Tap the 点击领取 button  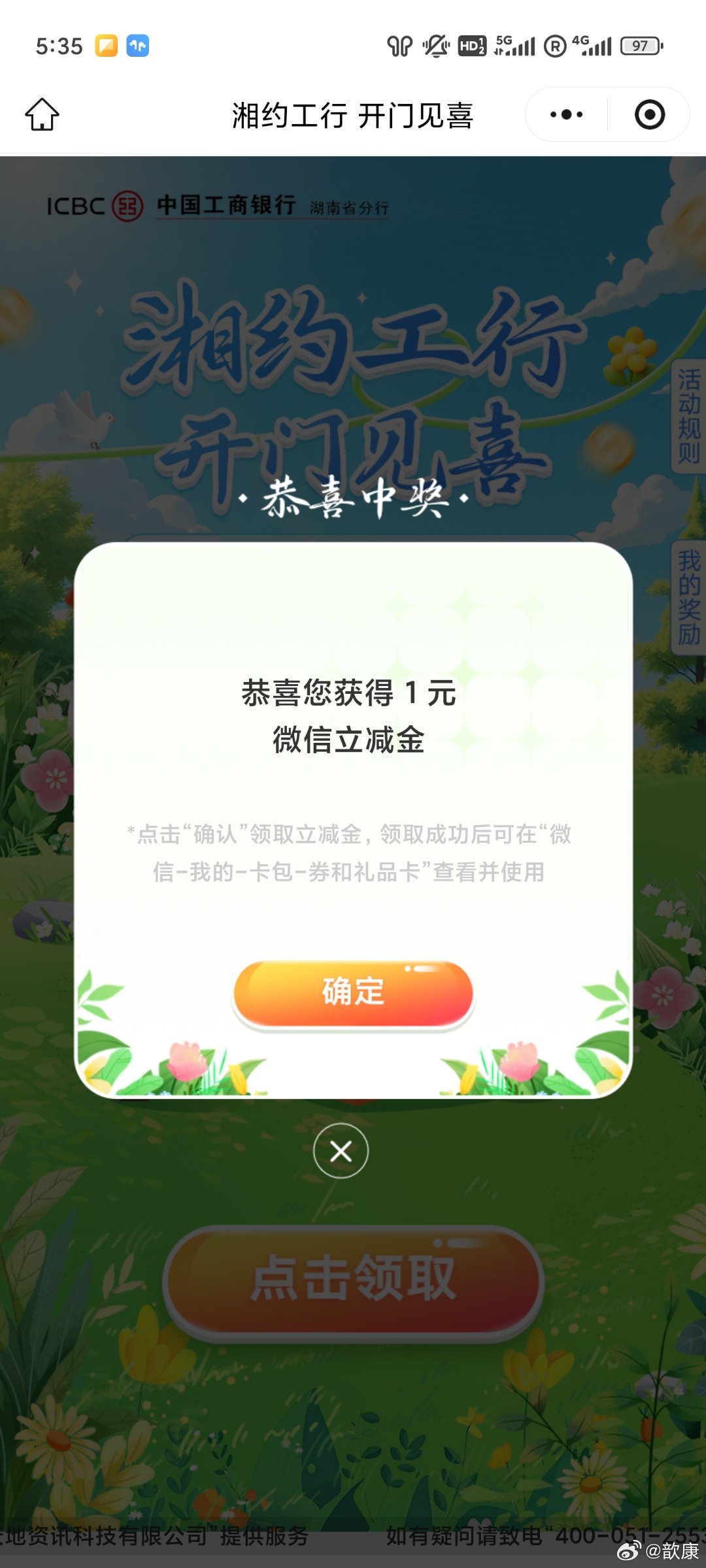pos(353,1281)
